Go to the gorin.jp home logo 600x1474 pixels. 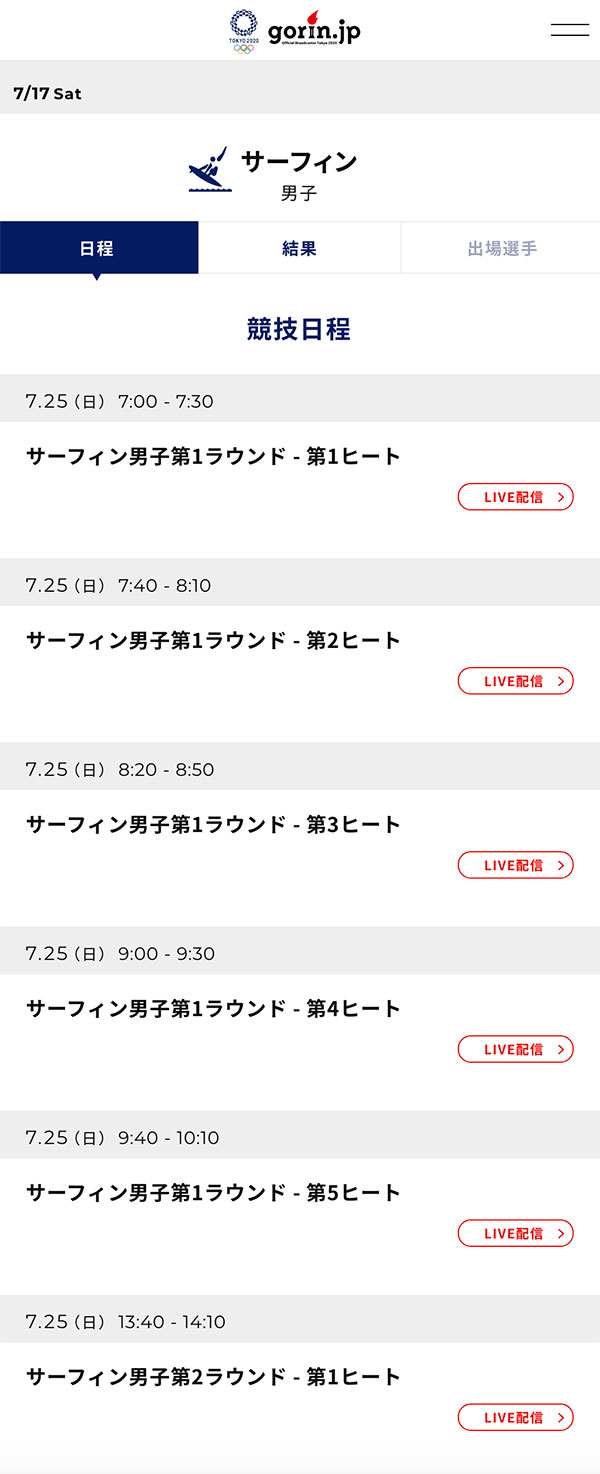coord(314,31)
